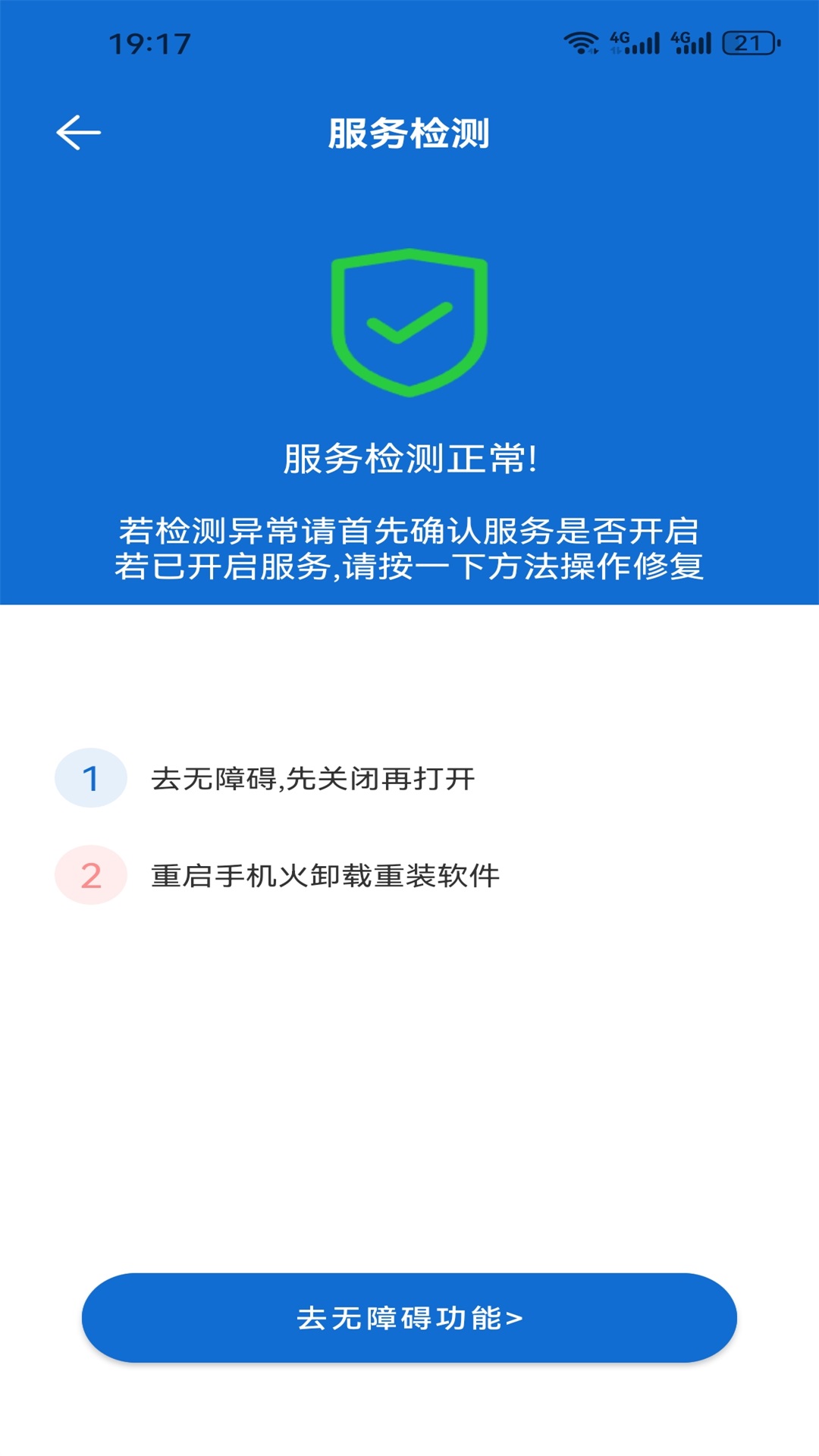Click the green shield check icon
819x1456 pixels.
[408, 322]
